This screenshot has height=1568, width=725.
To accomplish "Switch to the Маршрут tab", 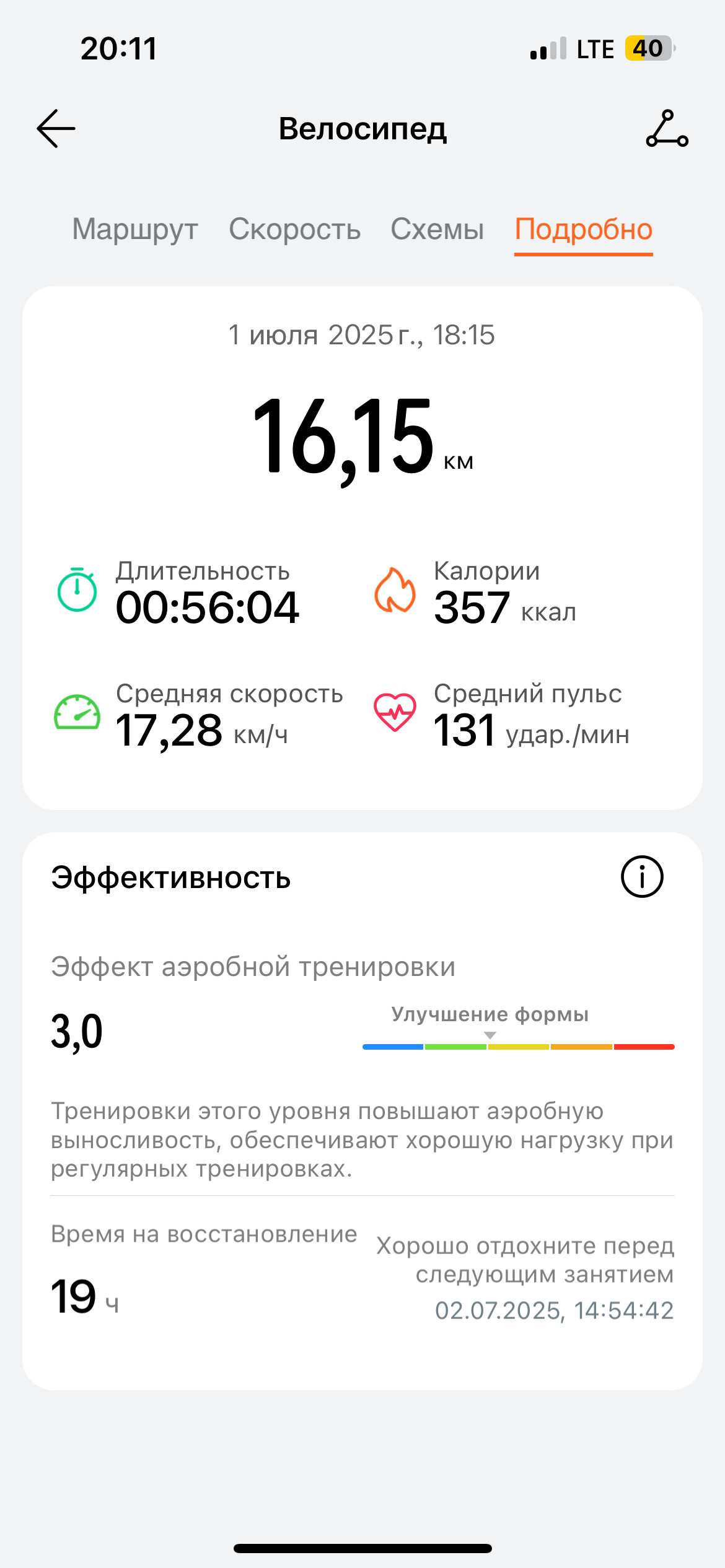I will coord(135,229).
